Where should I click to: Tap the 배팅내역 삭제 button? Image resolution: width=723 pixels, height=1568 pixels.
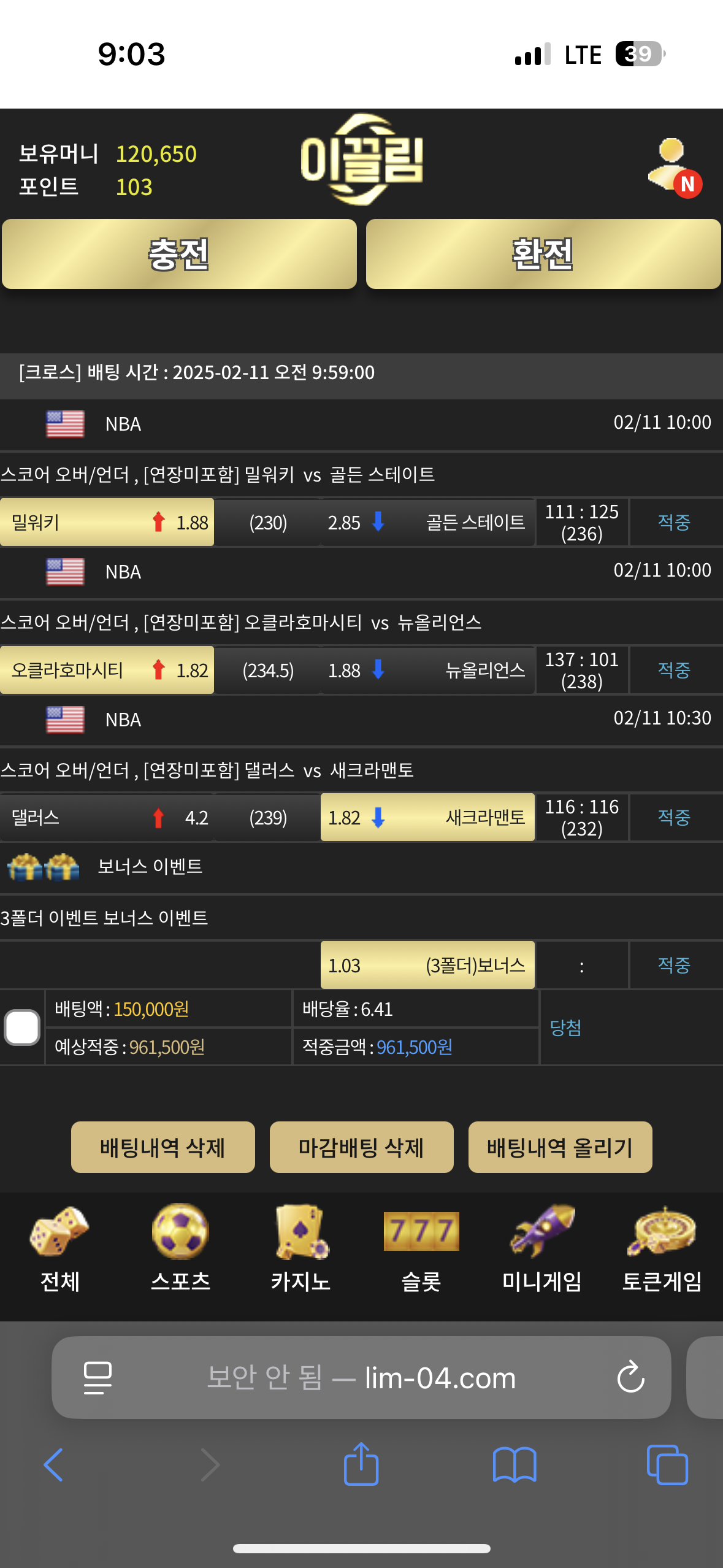pos(163,1147)
